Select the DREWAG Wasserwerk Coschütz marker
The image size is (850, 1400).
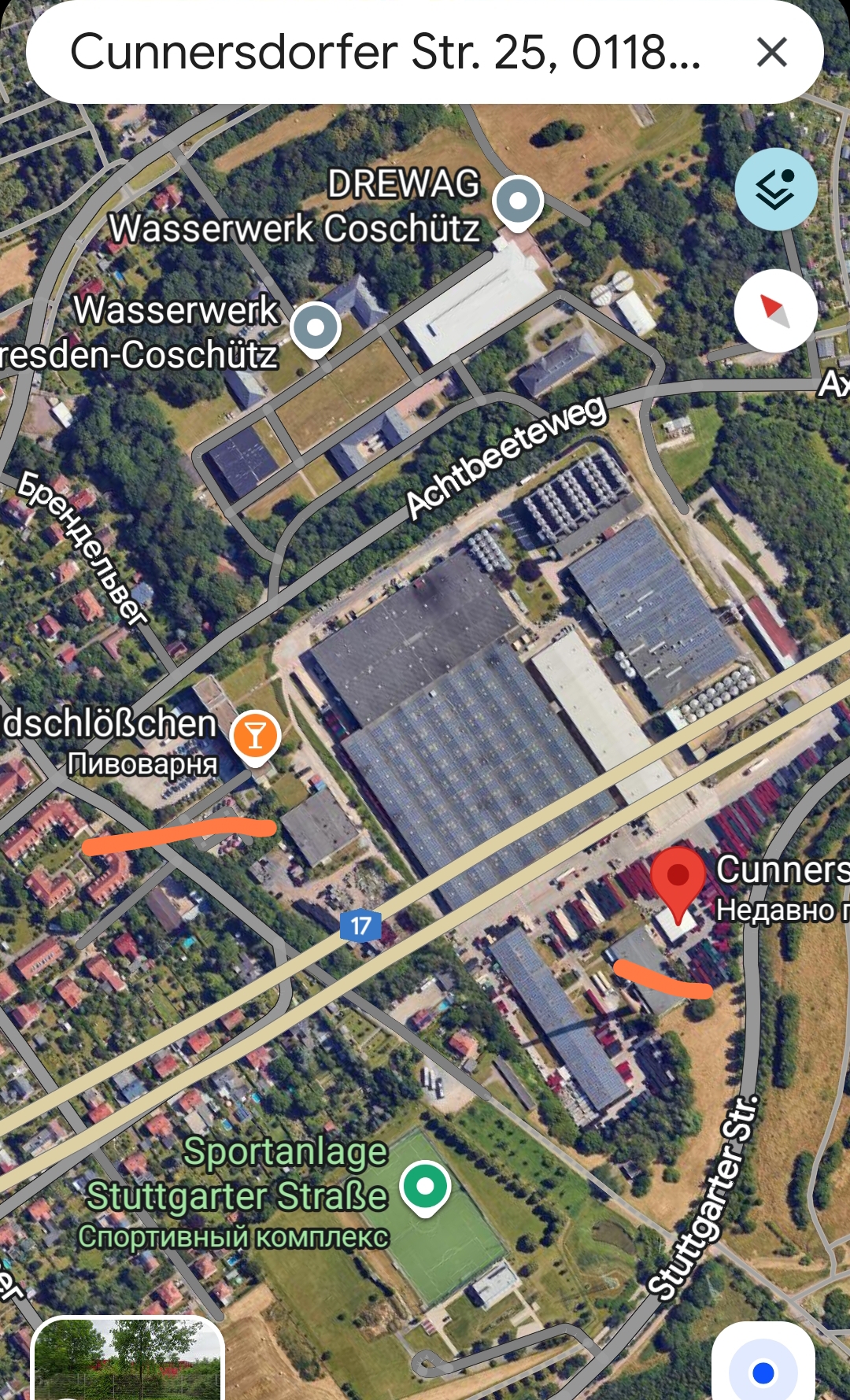pos(518,203)
